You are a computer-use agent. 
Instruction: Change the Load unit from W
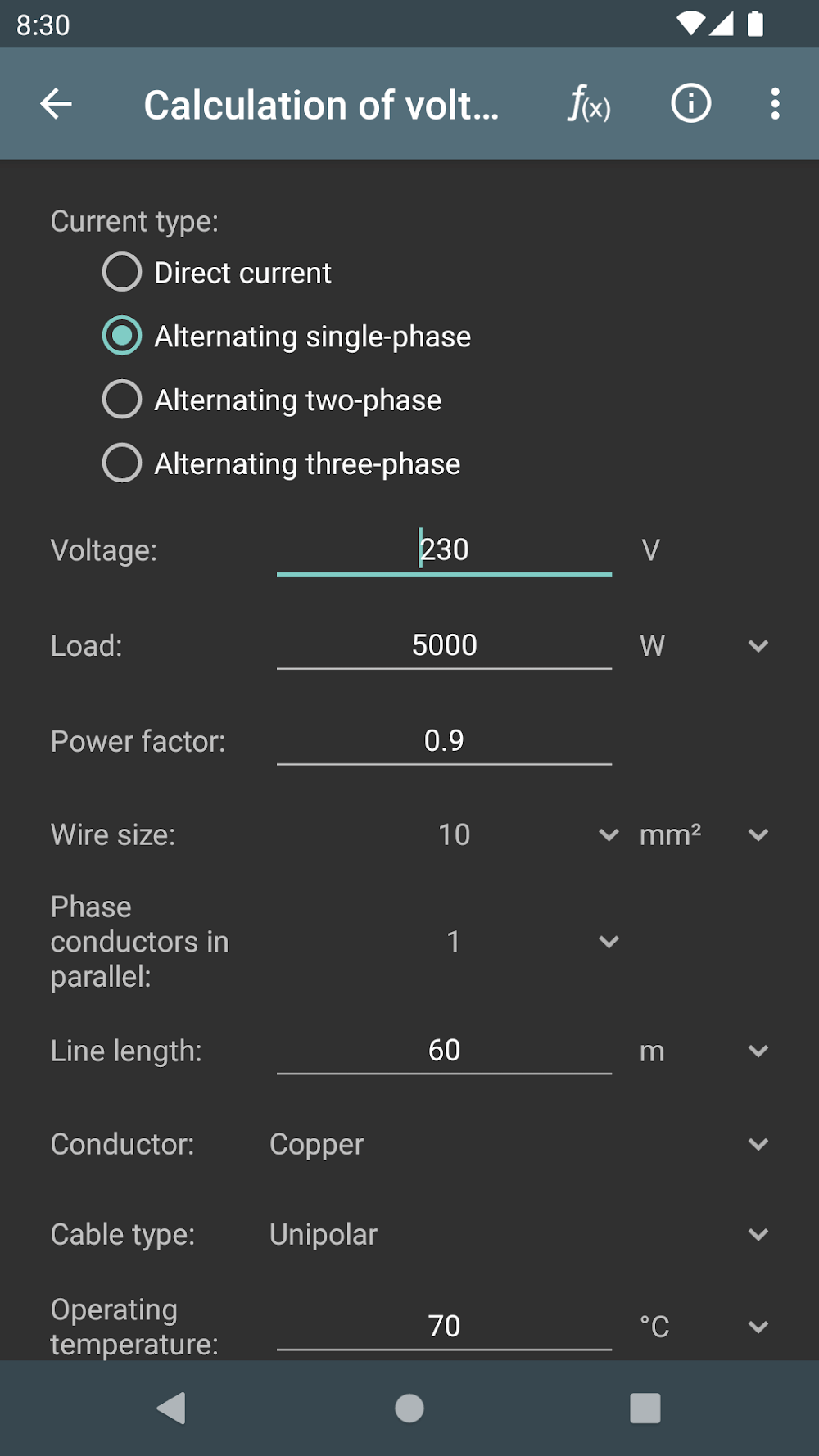(x=703, y=646)
